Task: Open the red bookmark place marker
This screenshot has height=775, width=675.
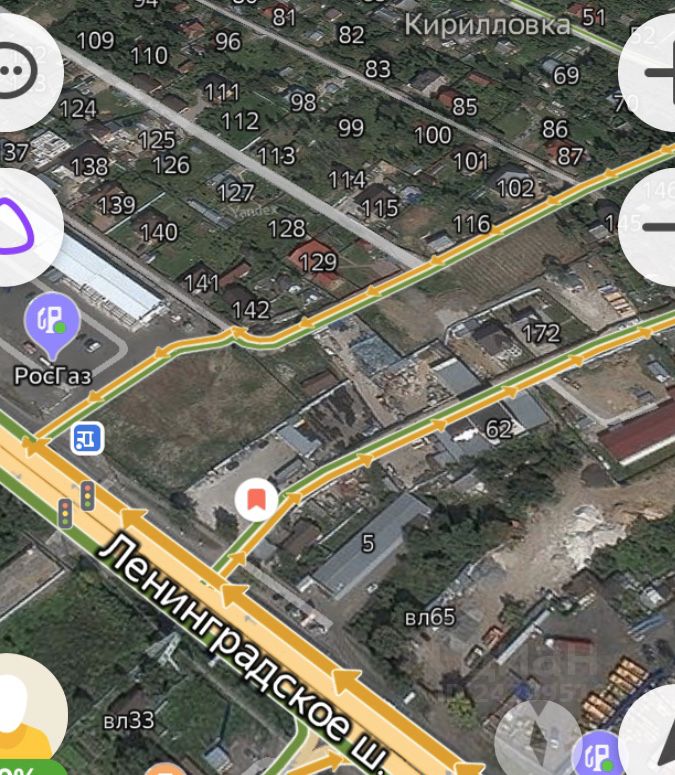Action: coord(257,499)
